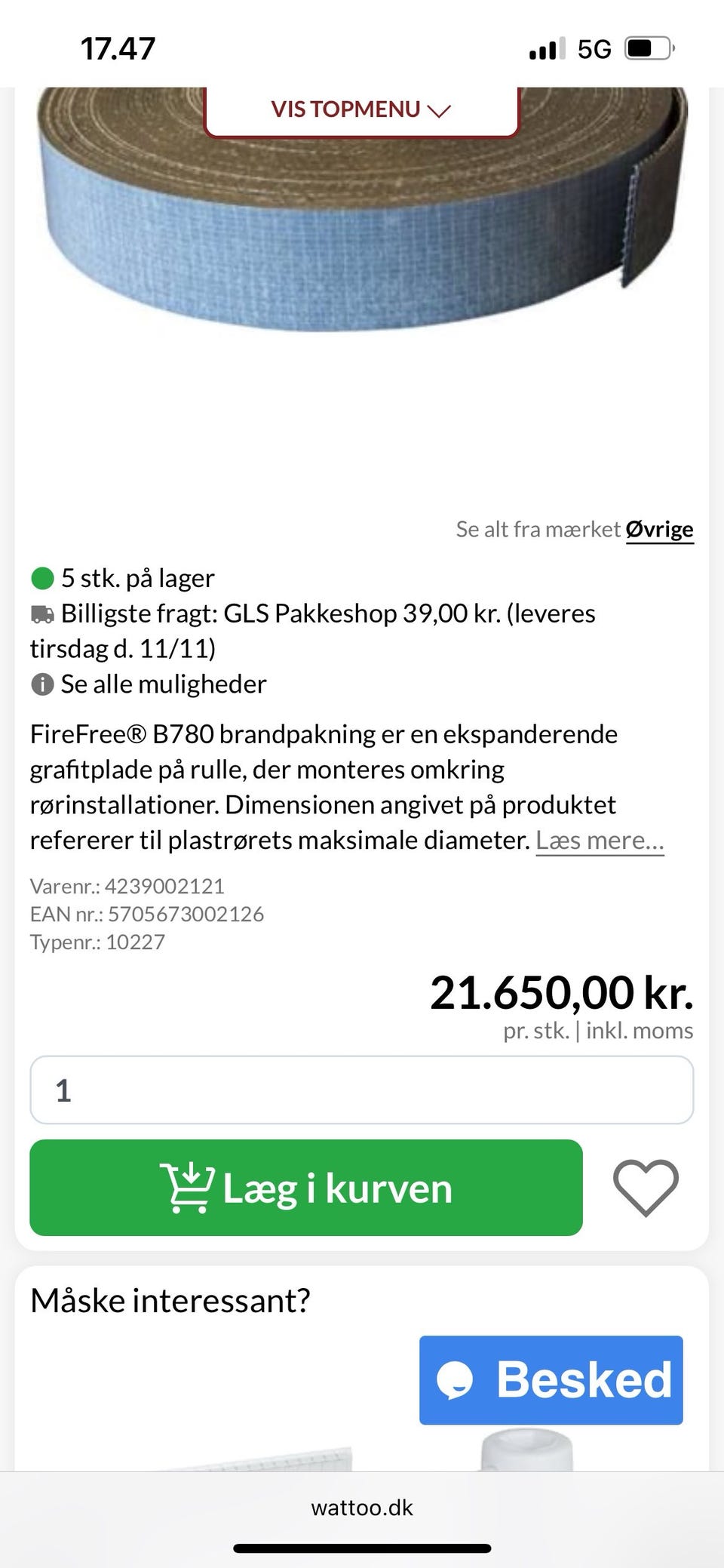This screenshot has width=724, height=1568.
Task: Open the Øvrige brand page
Action: (660, 529)
